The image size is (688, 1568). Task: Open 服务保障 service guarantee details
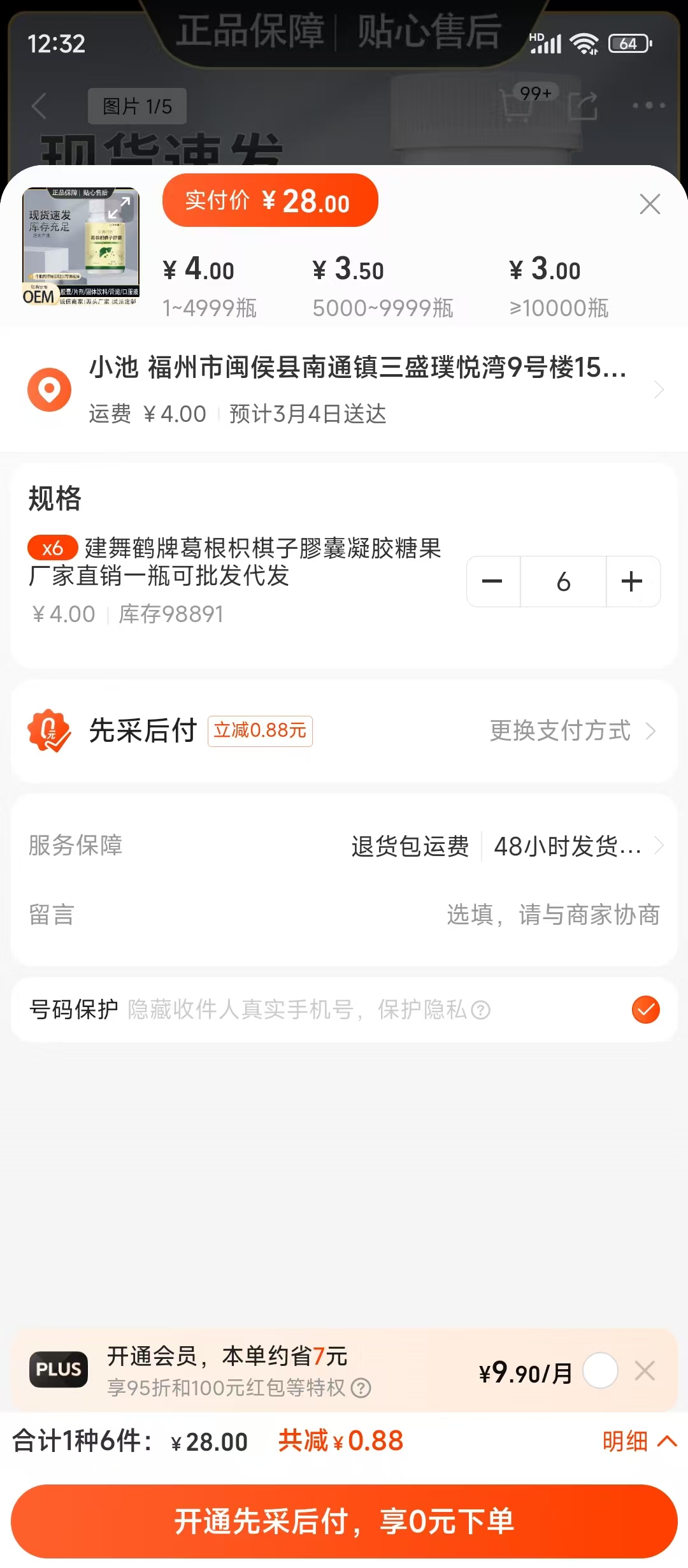503,846
